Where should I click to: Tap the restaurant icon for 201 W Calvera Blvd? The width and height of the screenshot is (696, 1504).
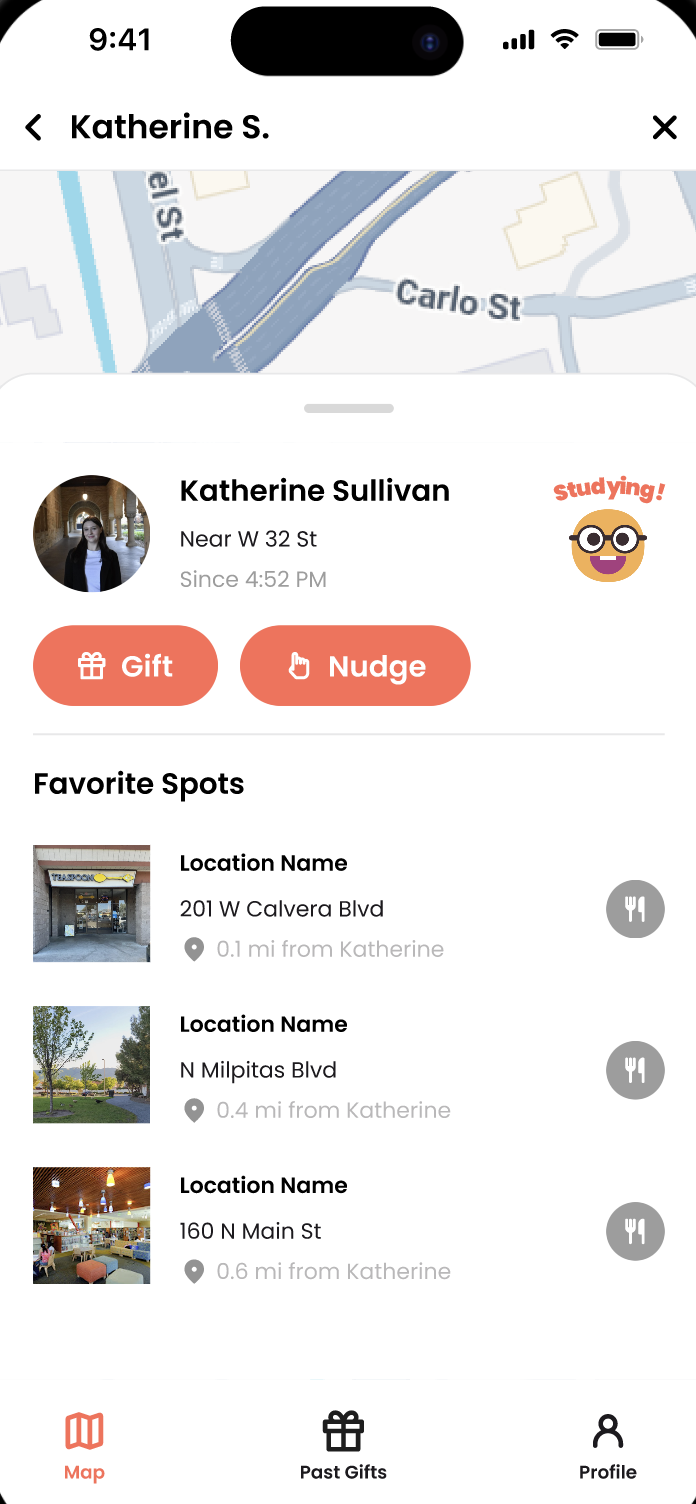(x=635, y=909)
